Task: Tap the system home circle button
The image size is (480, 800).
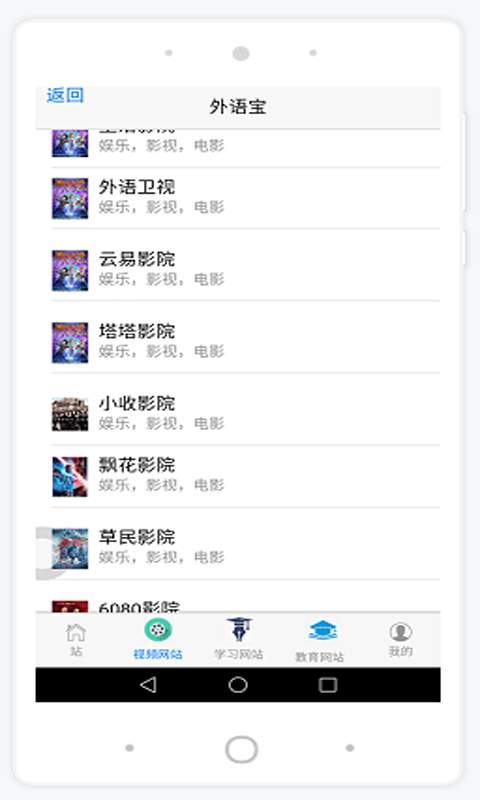Action: 238,685
